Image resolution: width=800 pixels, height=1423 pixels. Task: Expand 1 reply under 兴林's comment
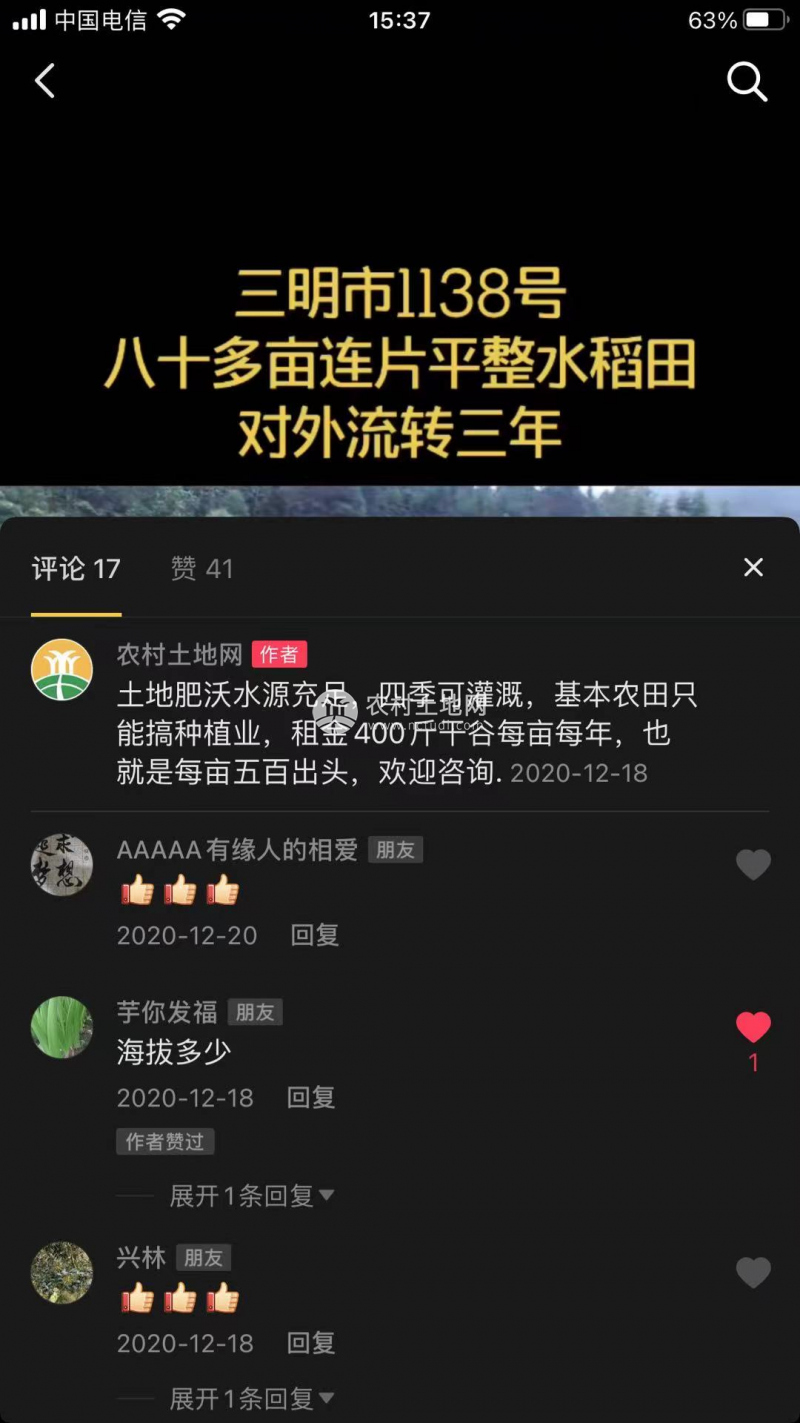251,1398
